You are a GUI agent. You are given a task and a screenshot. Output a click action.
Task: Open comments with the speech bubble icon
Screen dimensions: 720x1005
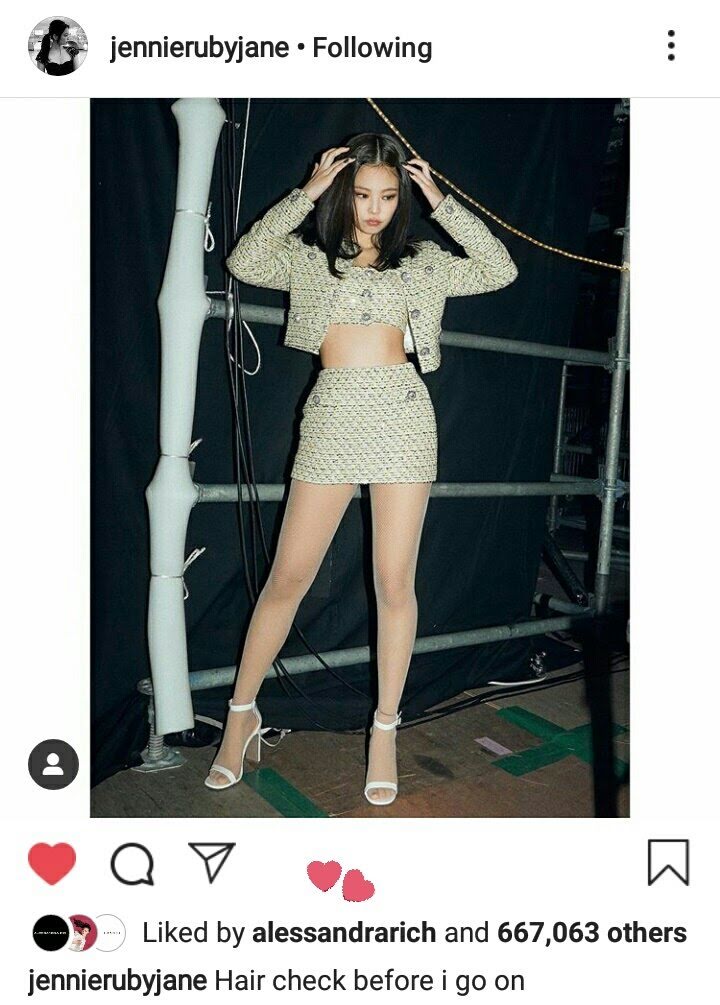click(x=132, y=863)
